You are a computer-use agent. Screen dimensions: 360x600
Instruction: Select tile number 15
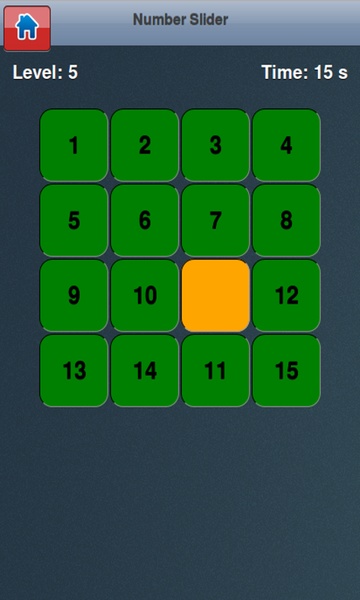[287, 370]
